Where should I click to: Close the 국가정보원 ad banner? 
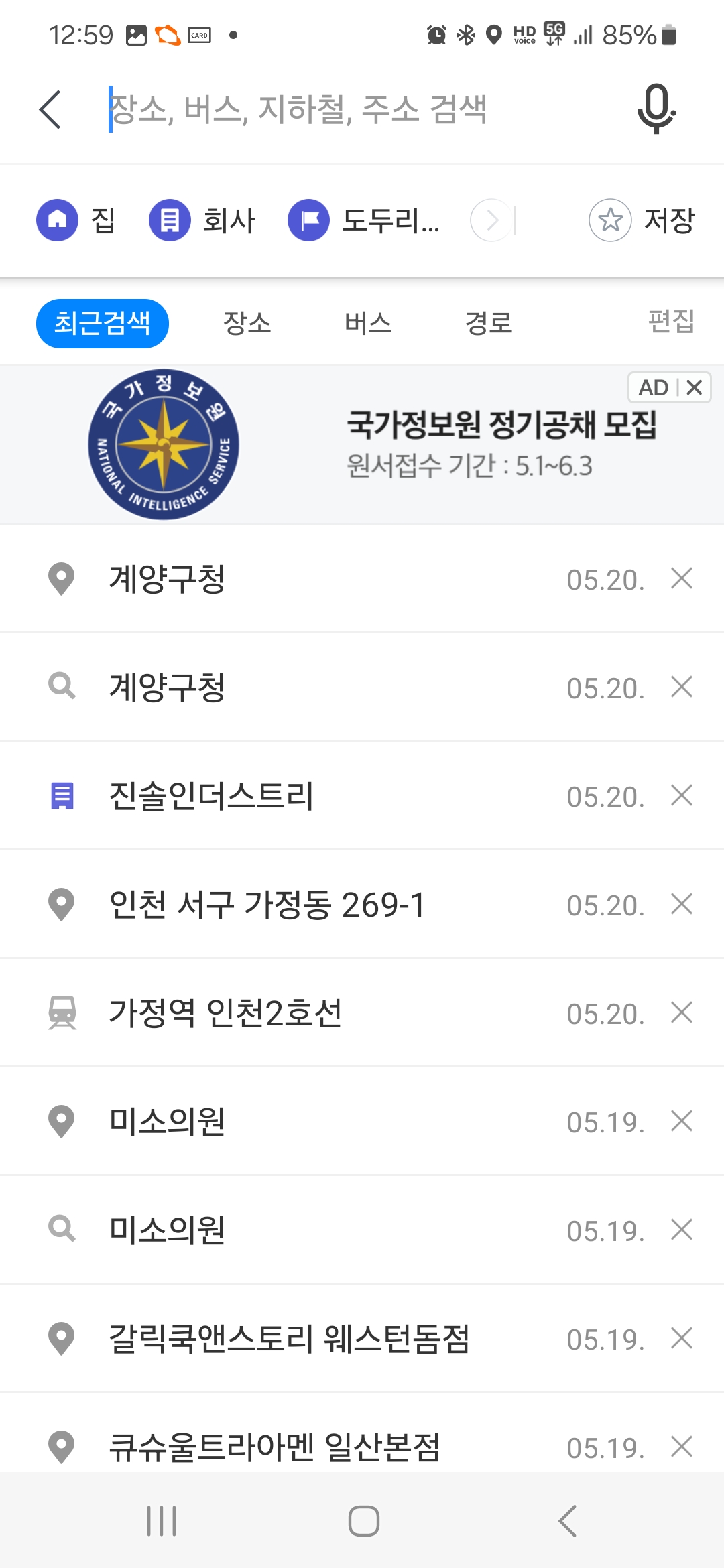(695, 387)
